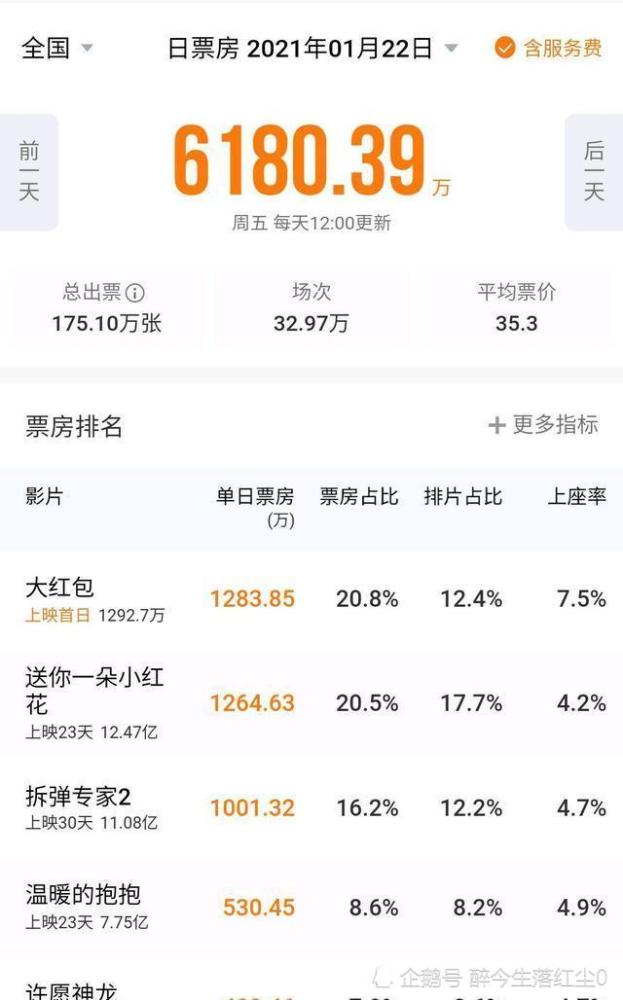Go to 前一天 box office

[29, 171]
